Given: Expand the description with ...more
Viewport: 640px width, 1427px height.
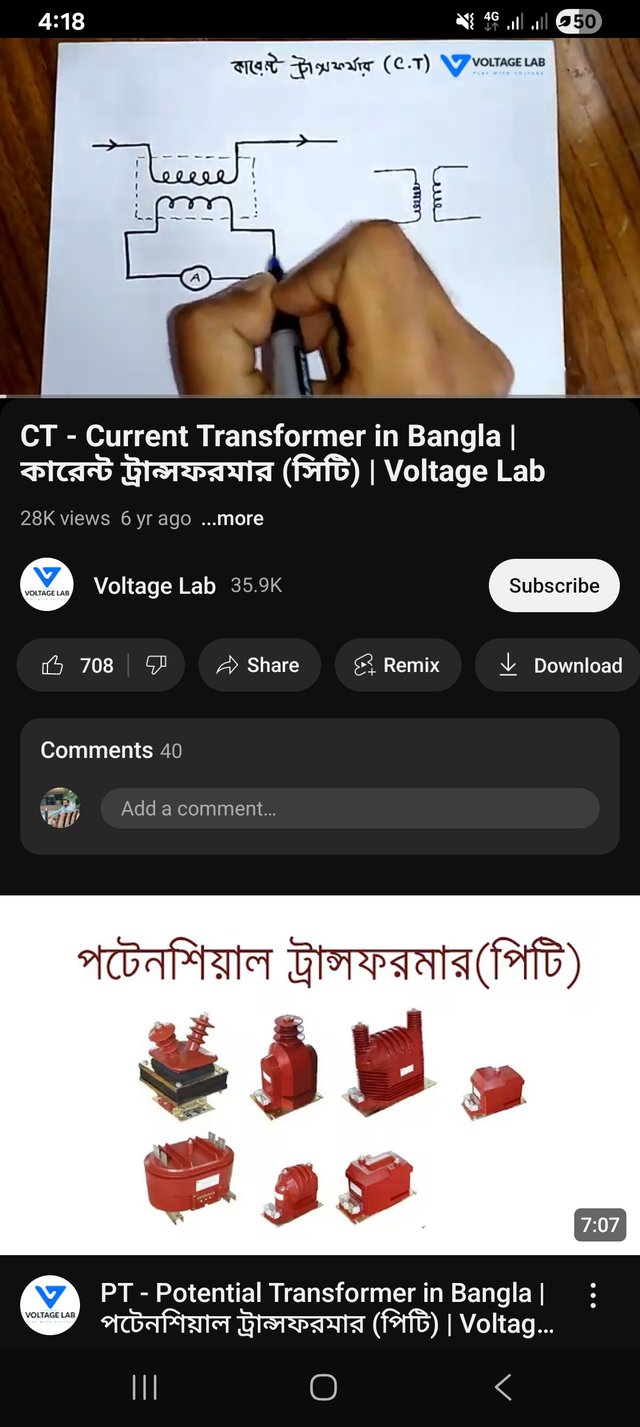Looking at the screenshot, I should [x=232, y=518].
